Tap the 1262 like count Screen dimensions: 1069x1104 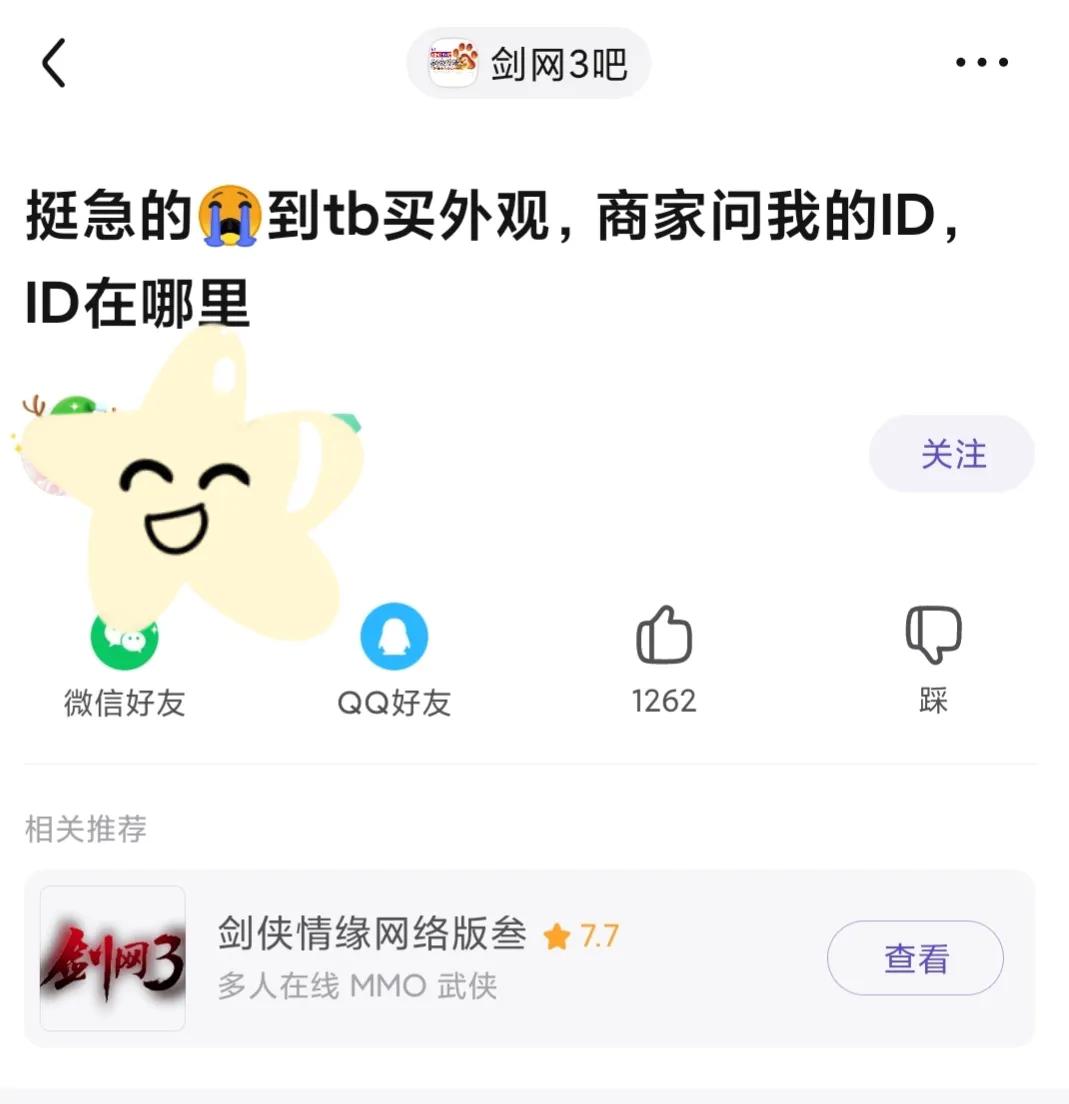tap(664, 700)
